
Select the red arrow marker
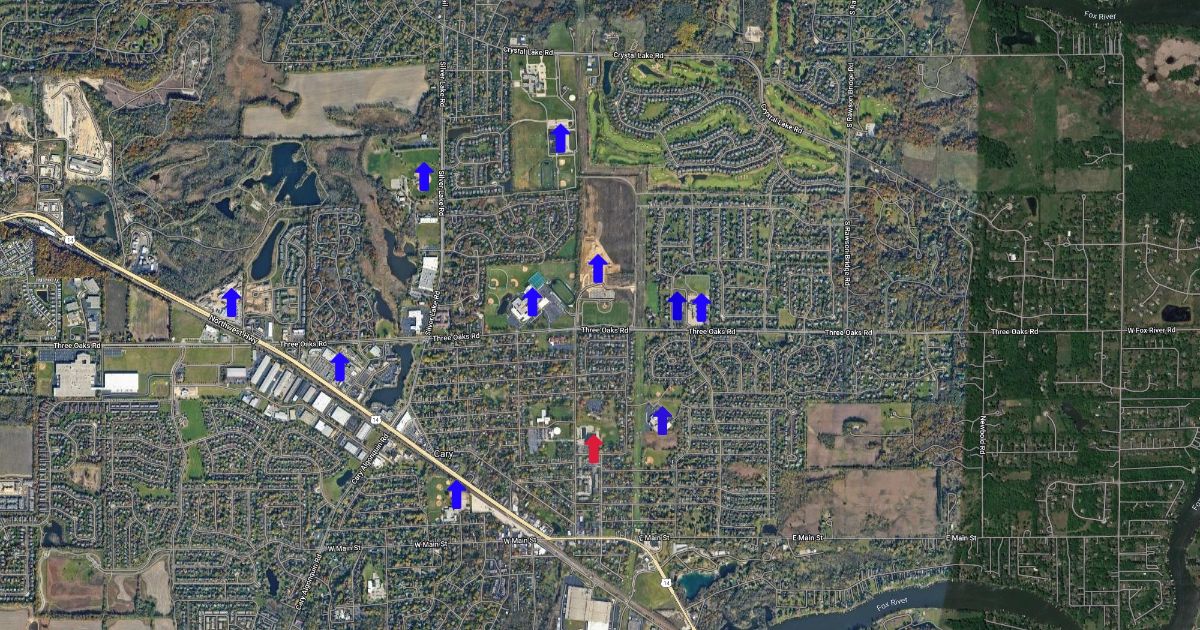(x=593, y=448)
